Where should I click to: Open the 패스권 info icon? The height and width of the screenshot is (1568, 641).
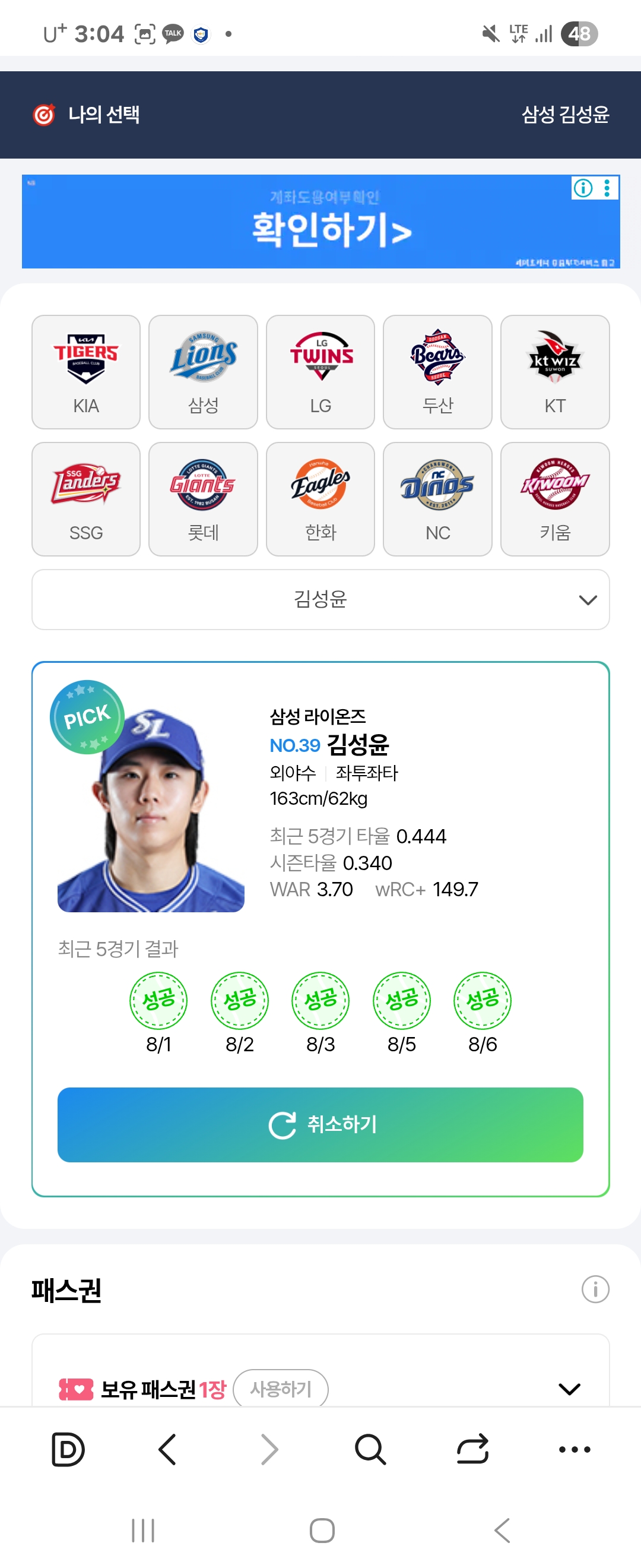tap(595, 1289)
